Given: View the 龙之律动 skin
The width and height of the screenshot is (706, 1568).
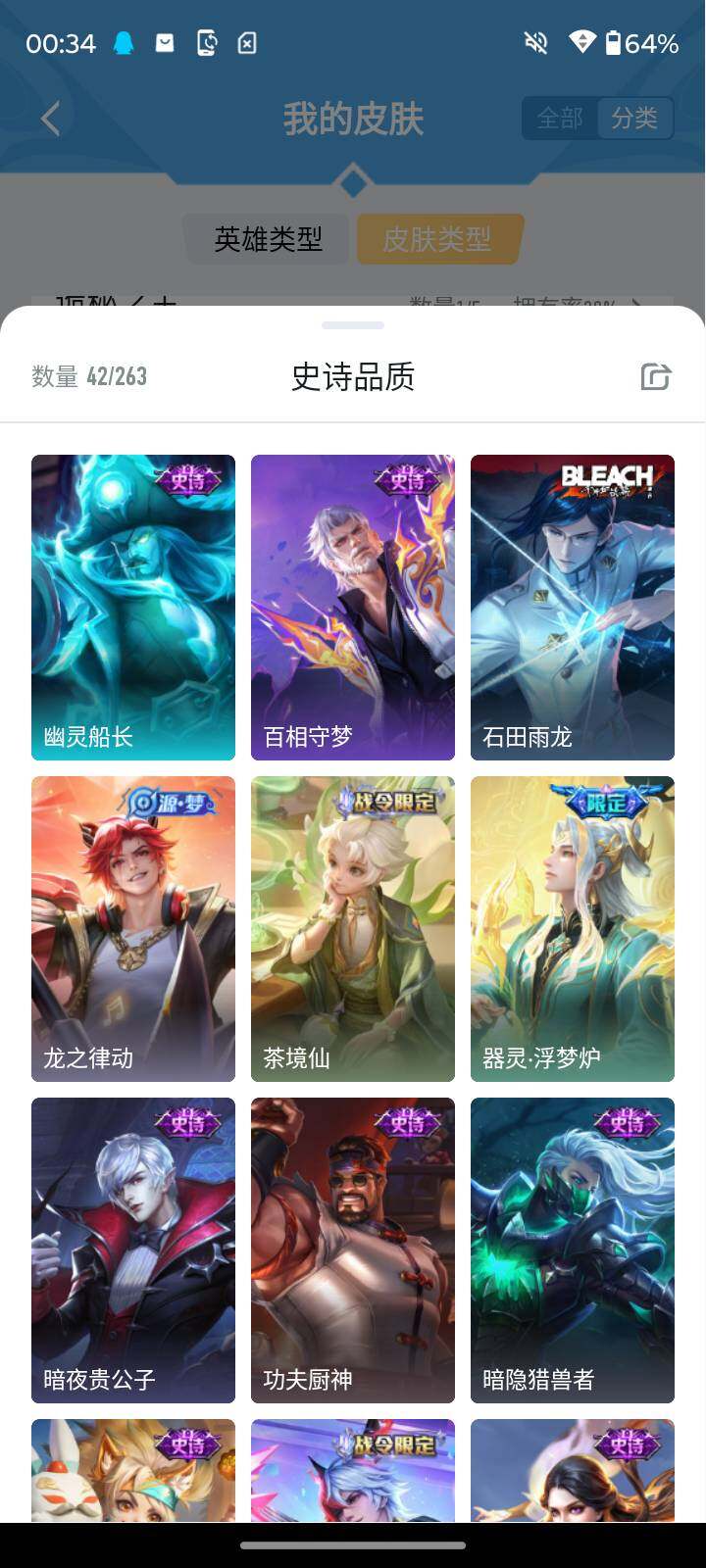Looking at the screenshot, I should 133,928.
